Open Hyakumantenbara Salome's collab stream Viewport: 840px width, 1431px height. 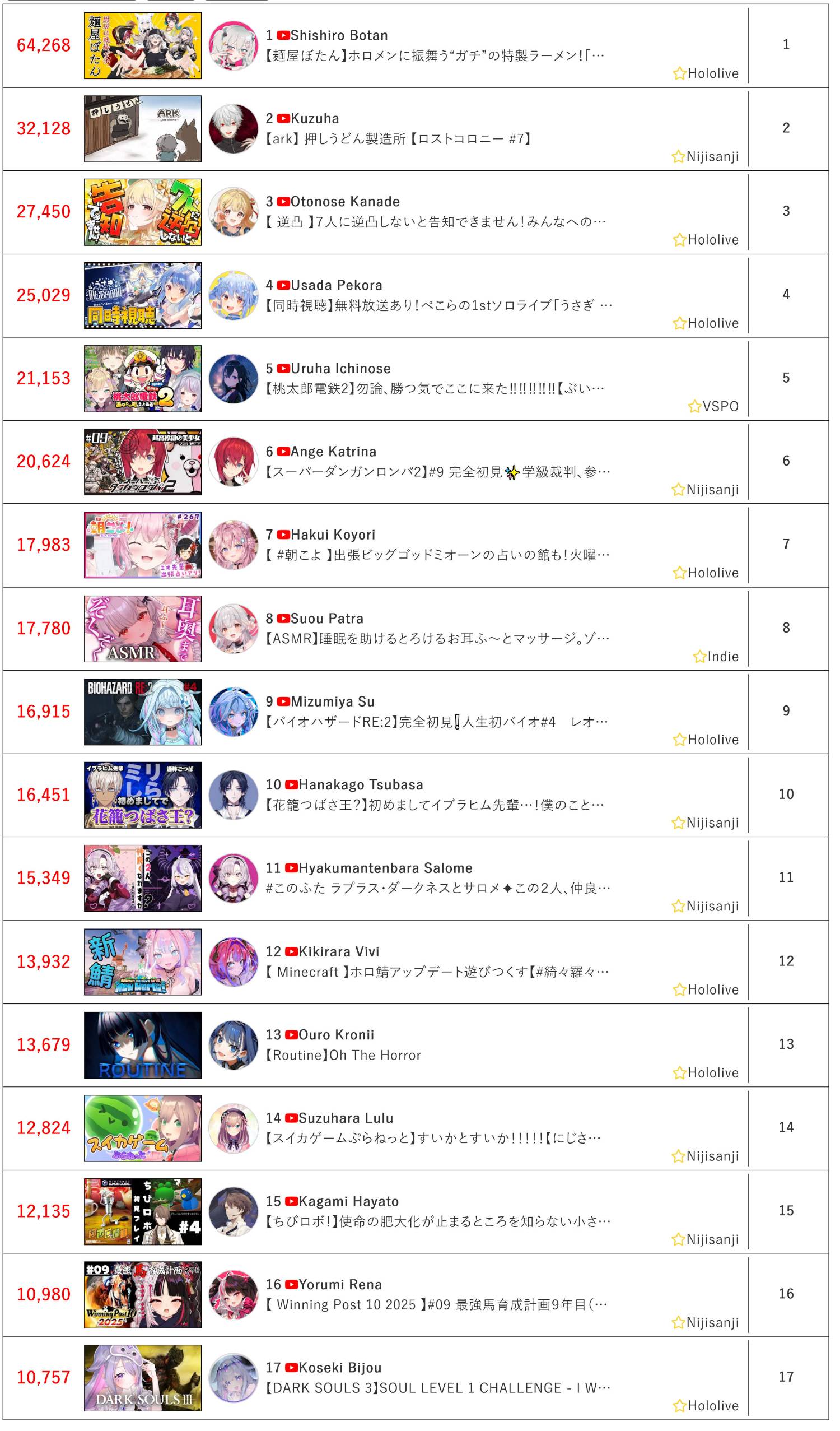pyautogui.click(x=437, y=888)
